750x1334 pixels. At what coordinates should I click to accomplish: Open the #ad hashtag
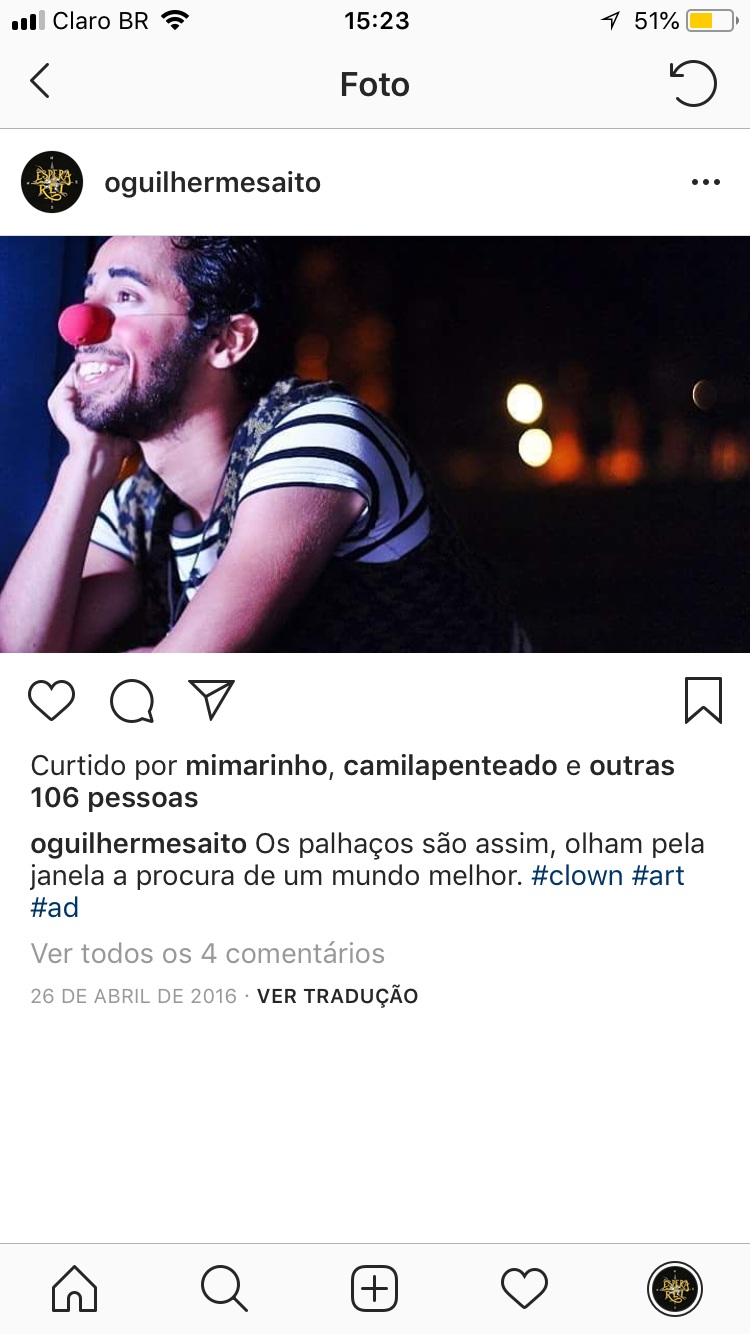(55, 908)
